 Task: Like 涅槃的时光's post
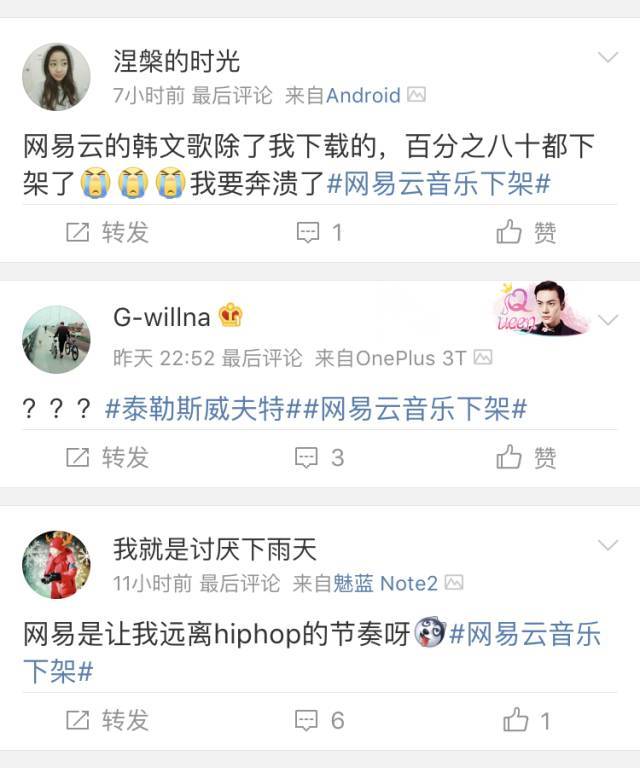coord(527,233)
